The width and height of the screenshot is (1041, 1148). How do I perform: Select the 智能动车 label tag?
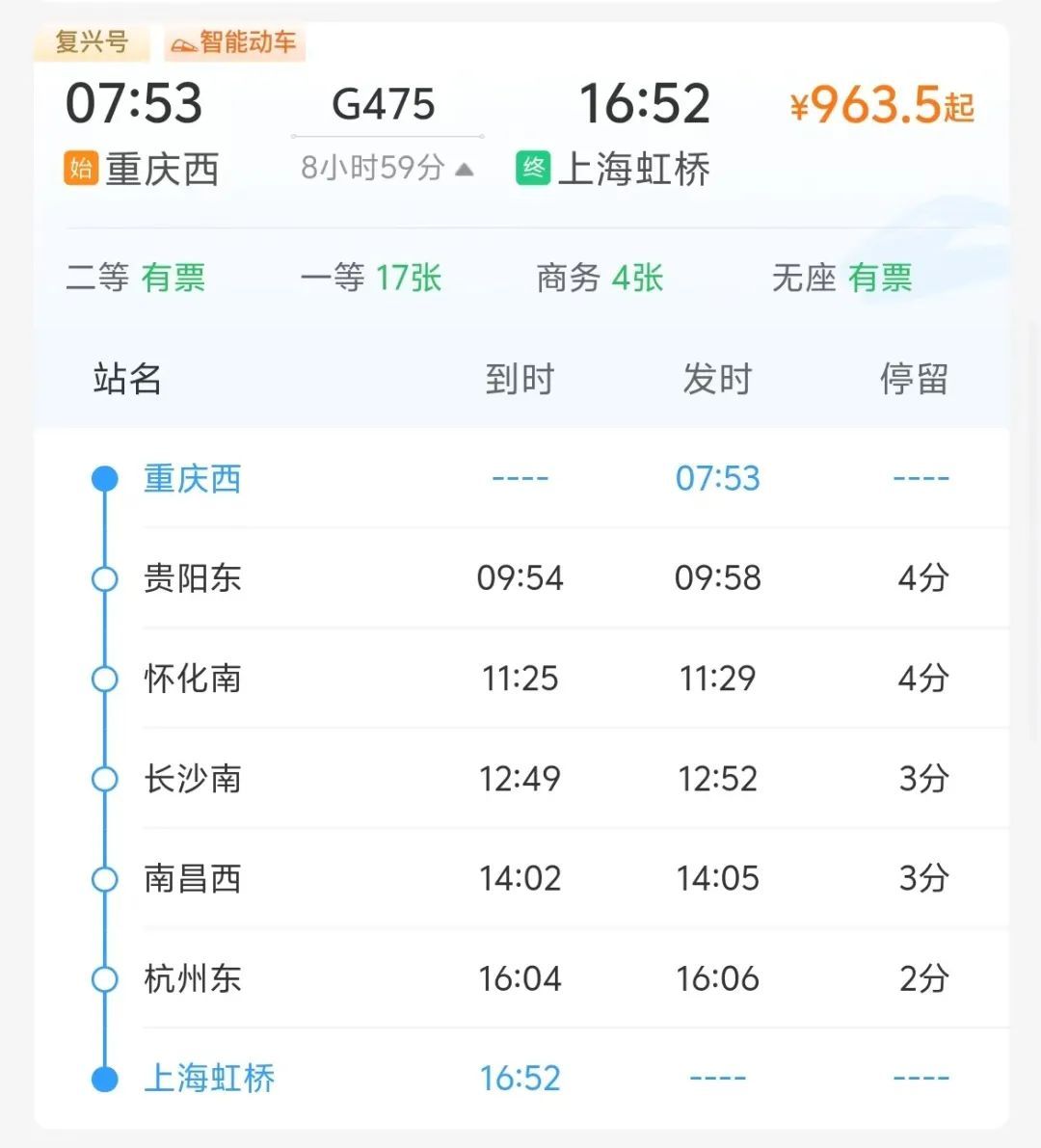click(x=235, y=43)
